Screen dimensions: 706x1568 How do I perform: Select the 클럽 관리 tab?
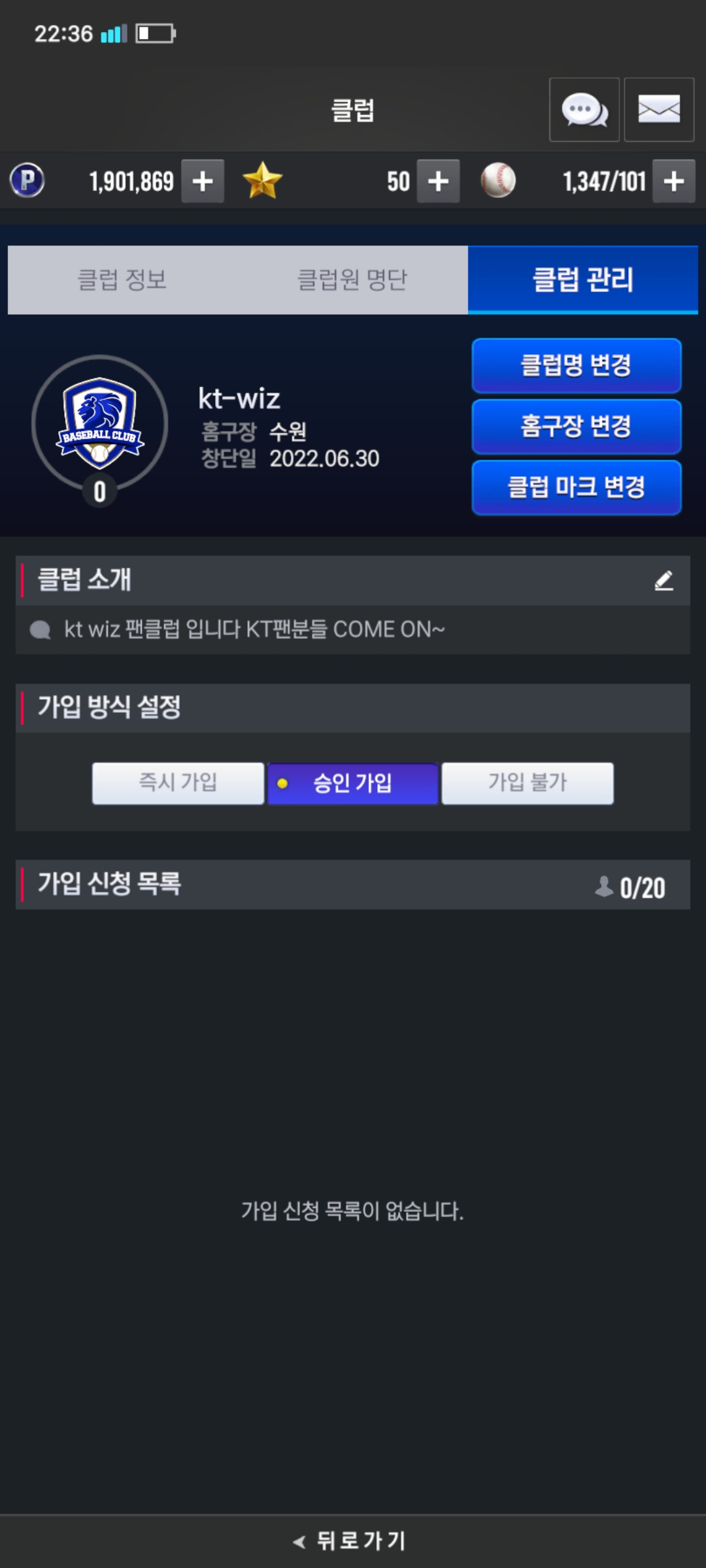tap(583, 280)
